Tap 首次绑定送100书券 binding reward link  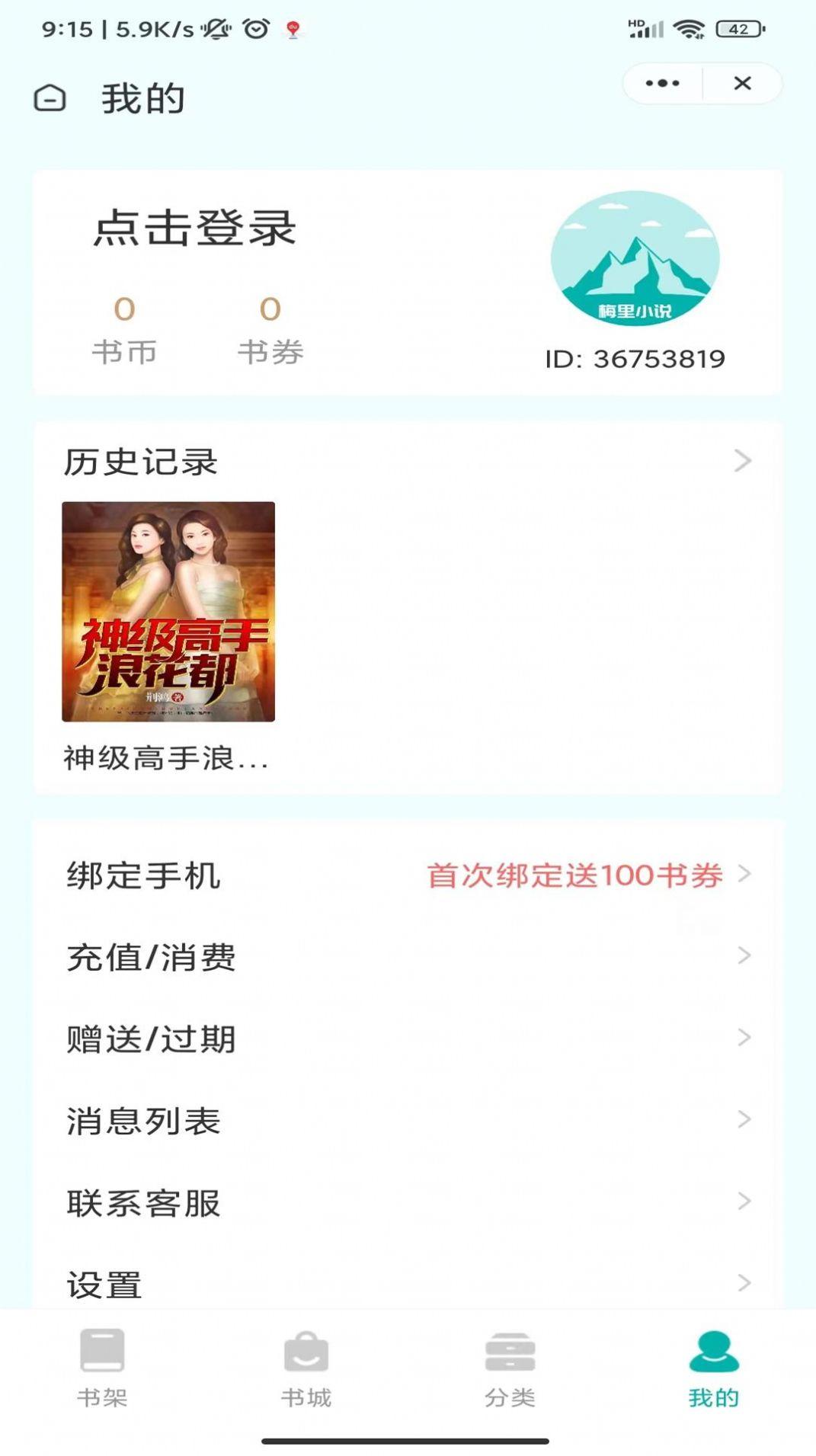[575, 877]
